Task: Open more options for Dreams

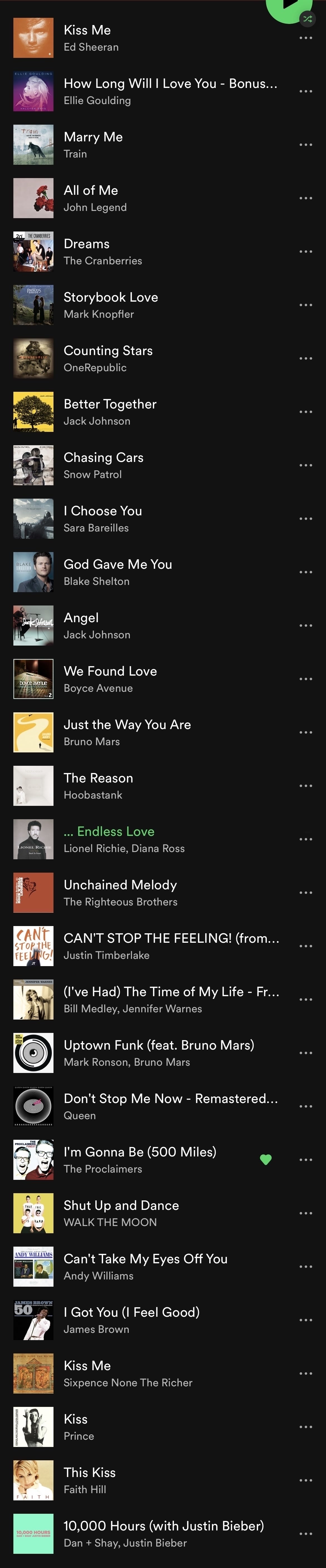Action: pyautogui.click(x=305, y=251)
